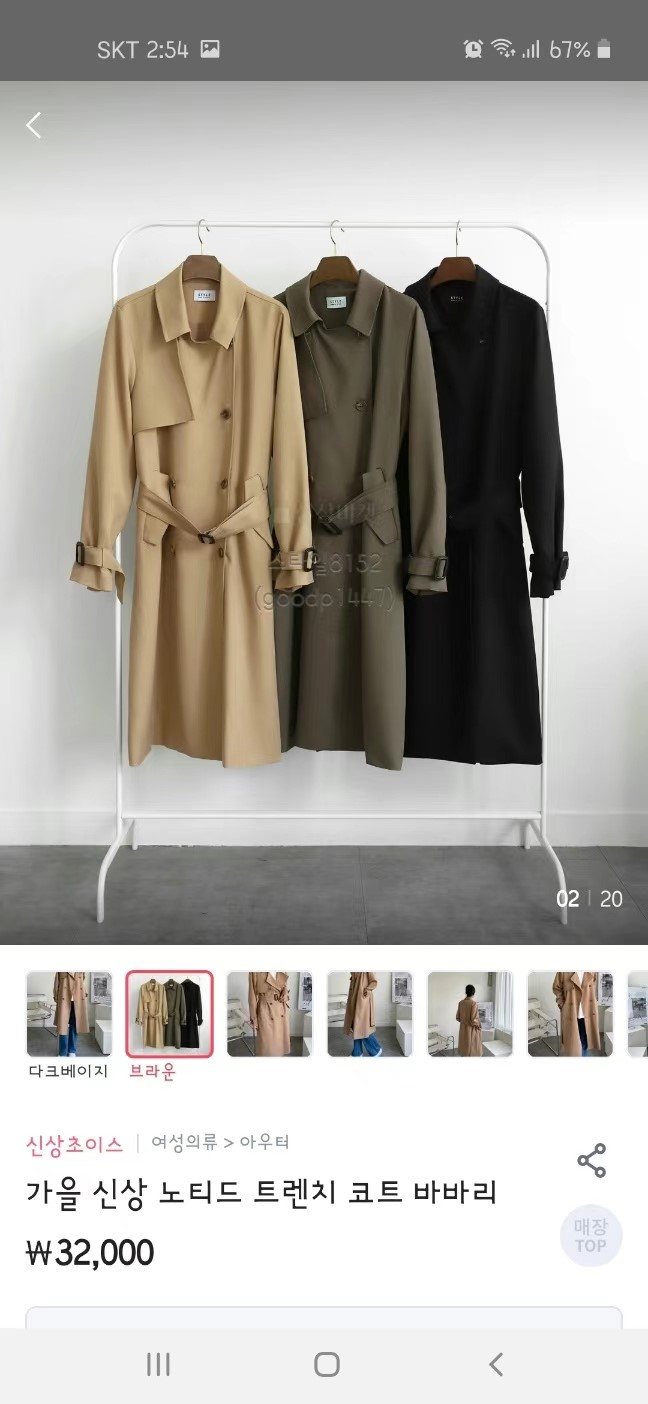Image resolution: width=648 pixels, height=1404 pixels.
Task: Open the fourth thumbnail with blue jeans
Action: pyautogui.click(x=369, y=1014)
